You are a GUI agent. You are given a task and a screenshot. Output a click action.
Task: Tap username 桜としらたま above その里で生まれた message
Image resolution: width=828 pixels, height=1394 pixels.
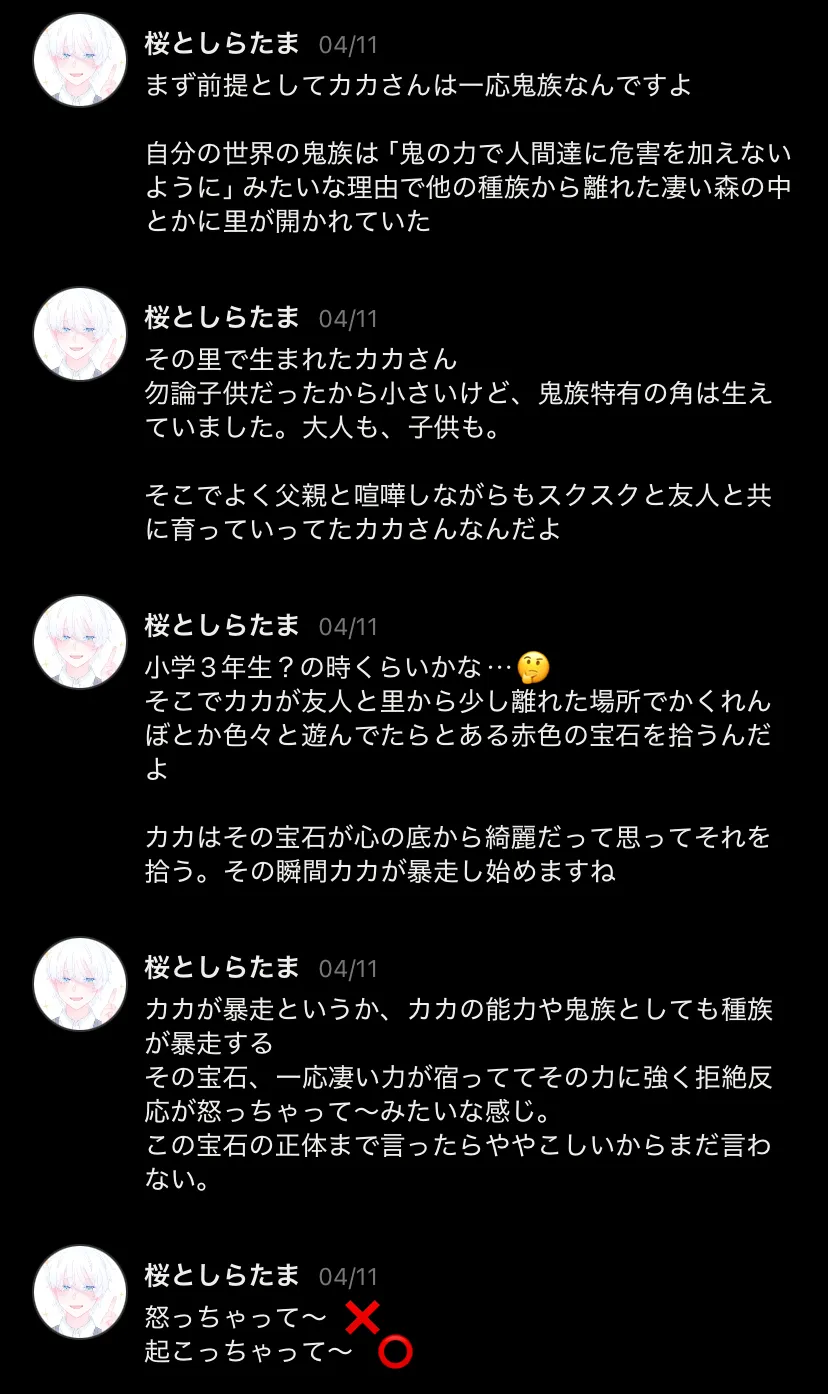coord(222,318)
